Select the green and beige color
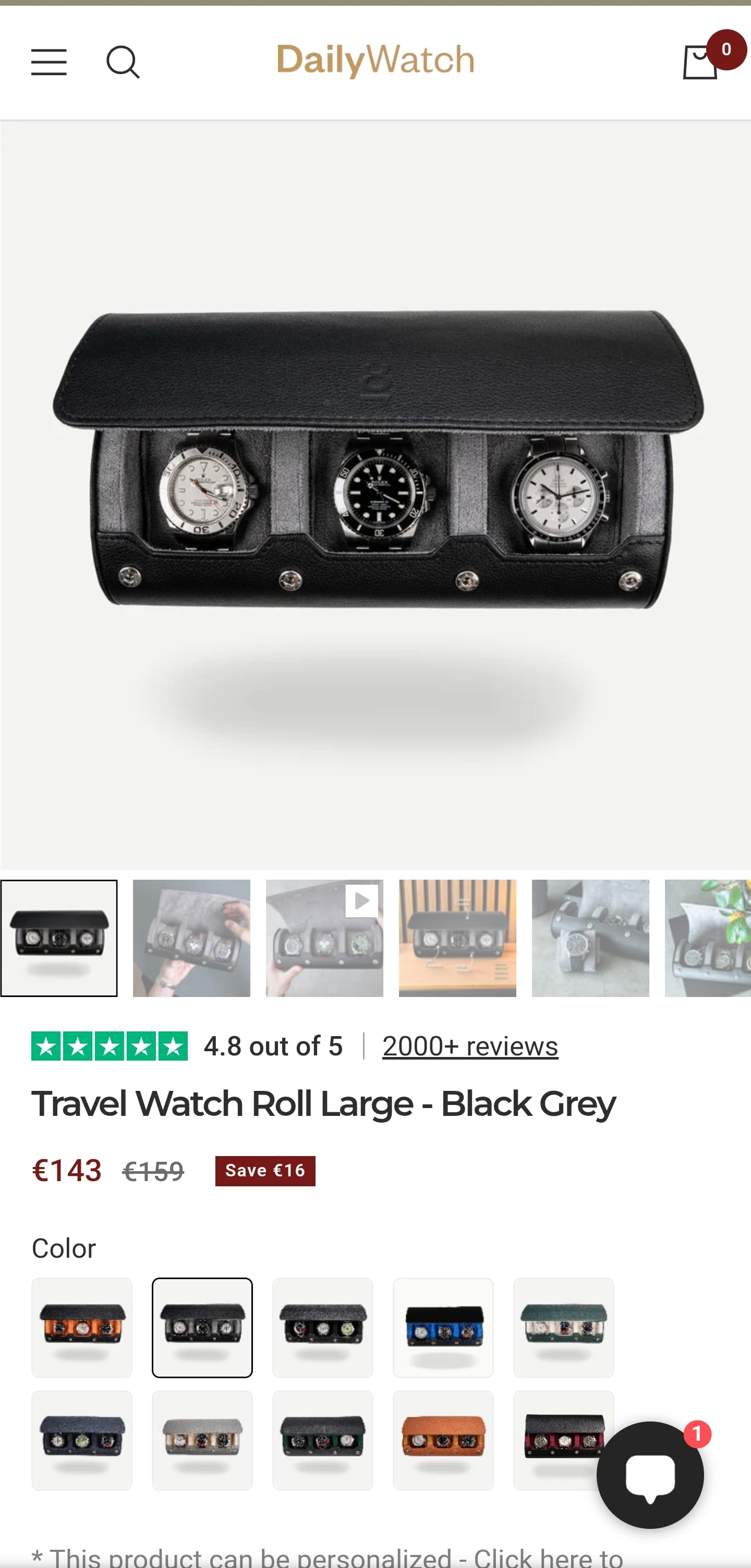 [x=563, y=1327]
